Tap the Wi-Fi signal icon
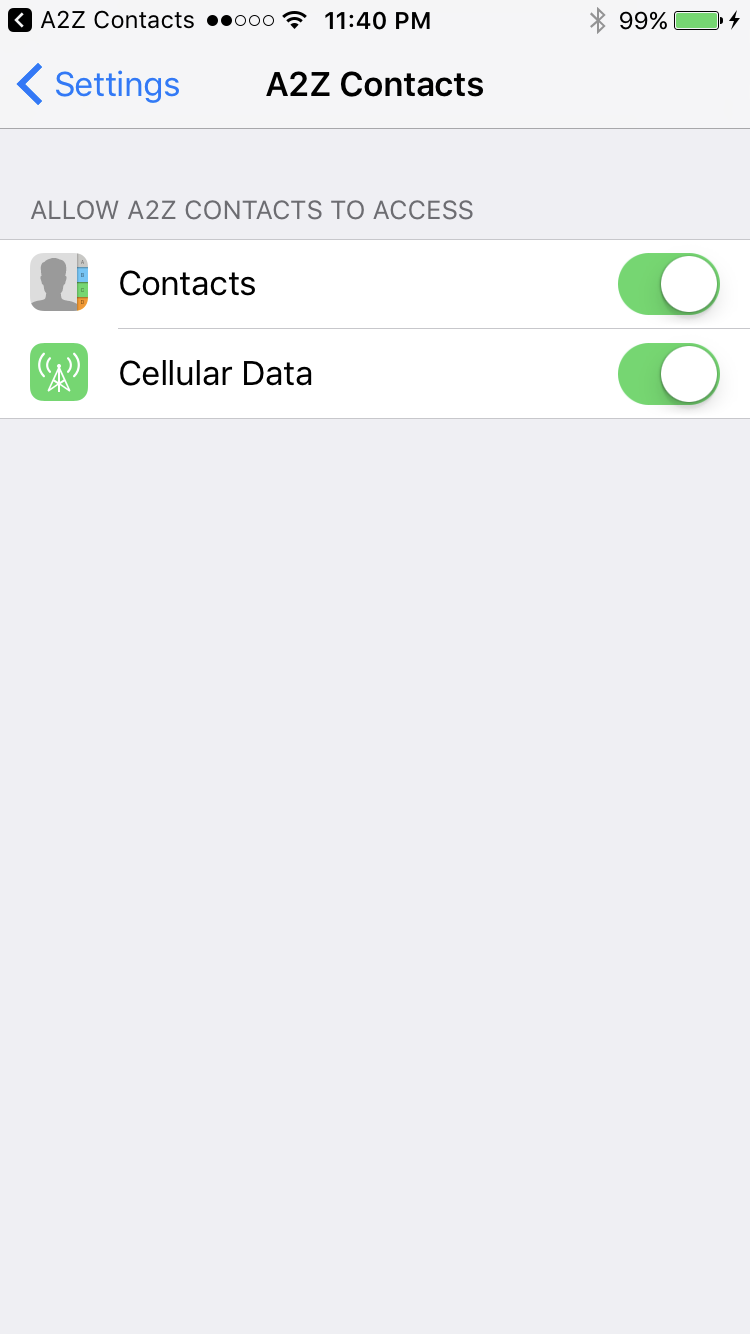750x1334 pixels. coord(291,19)
